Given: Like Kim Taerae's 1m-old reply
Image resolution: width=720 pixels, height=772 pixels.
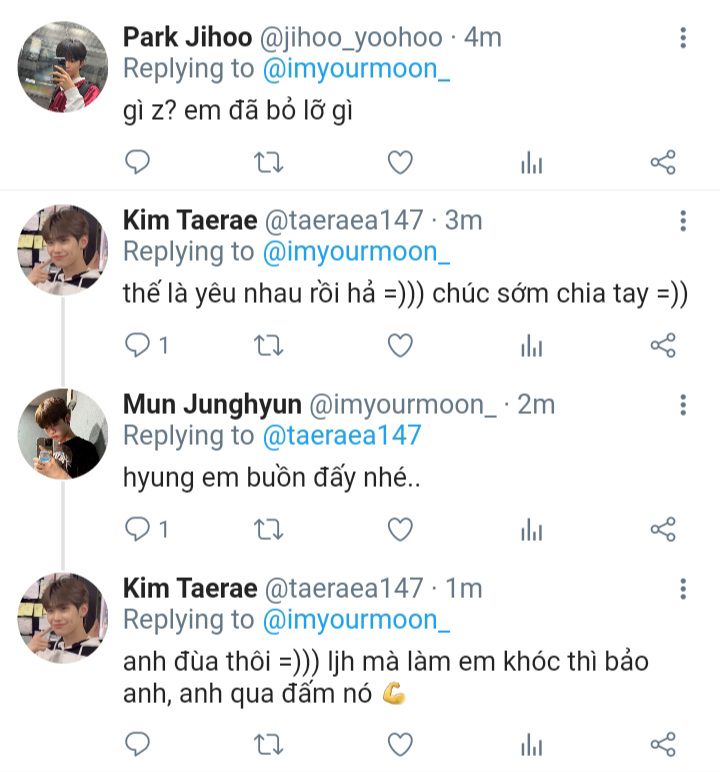Looking at the screenshot, I should (400, 744).
